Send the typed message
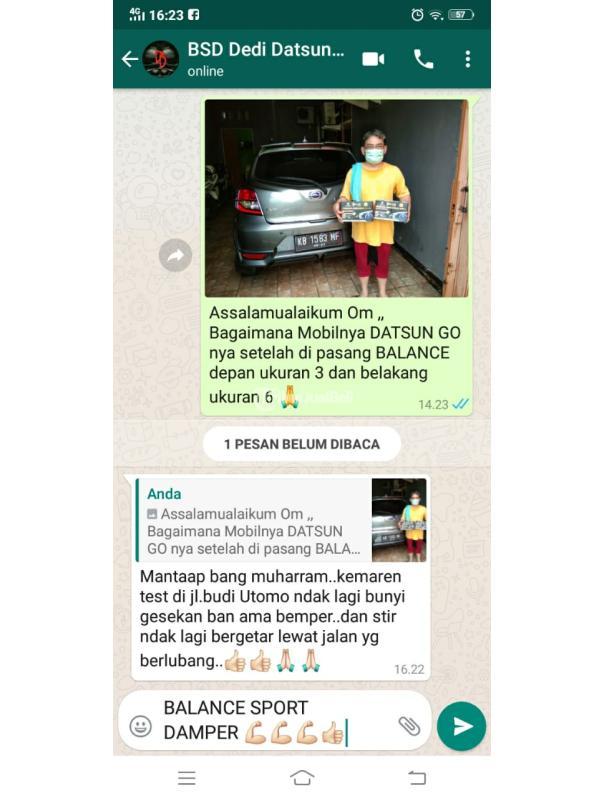Viewport: 606px width, 800px height. pos(461,726)
